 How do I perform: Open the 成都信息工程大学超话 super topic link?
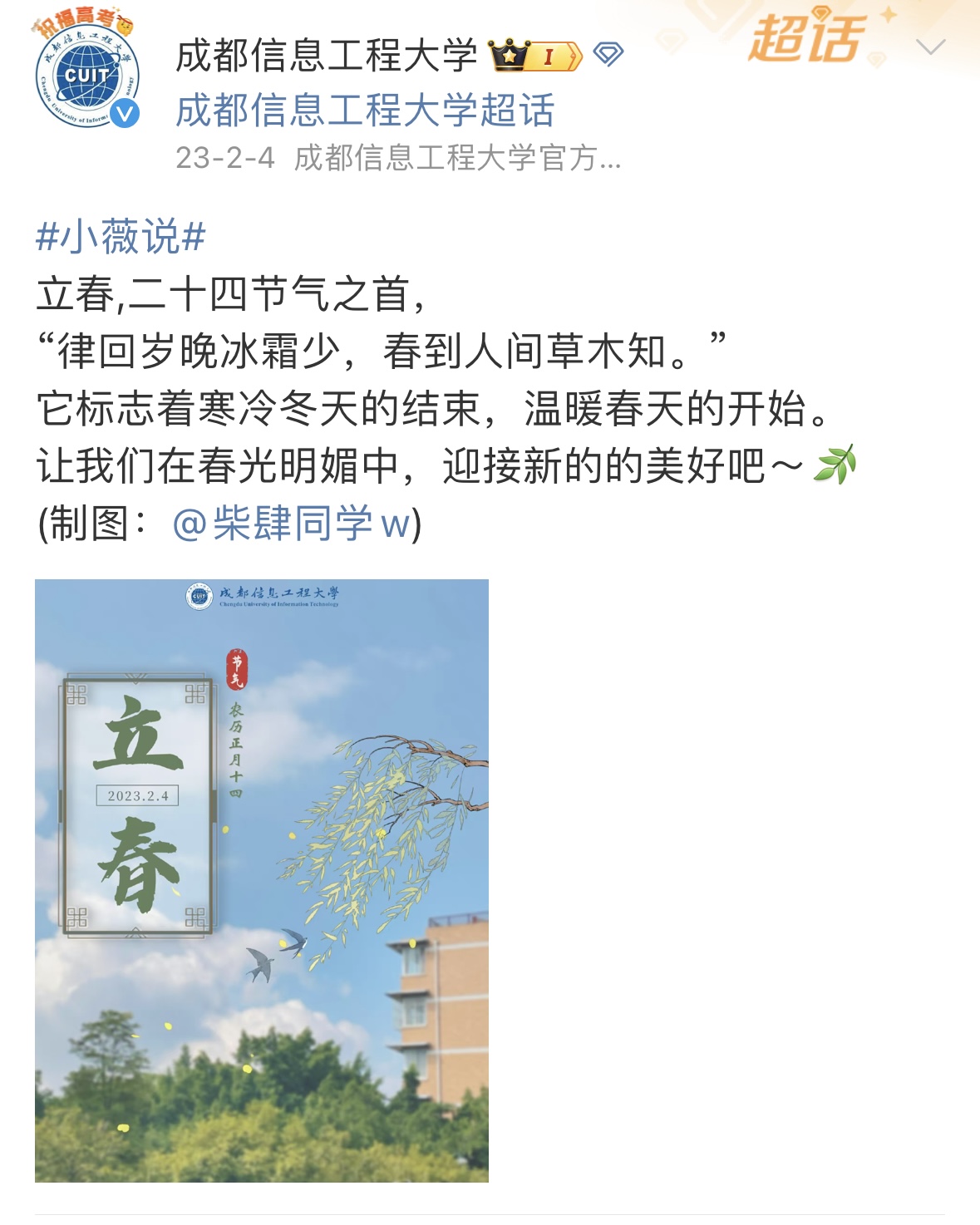pyautogui.click(x=365, y=111)
